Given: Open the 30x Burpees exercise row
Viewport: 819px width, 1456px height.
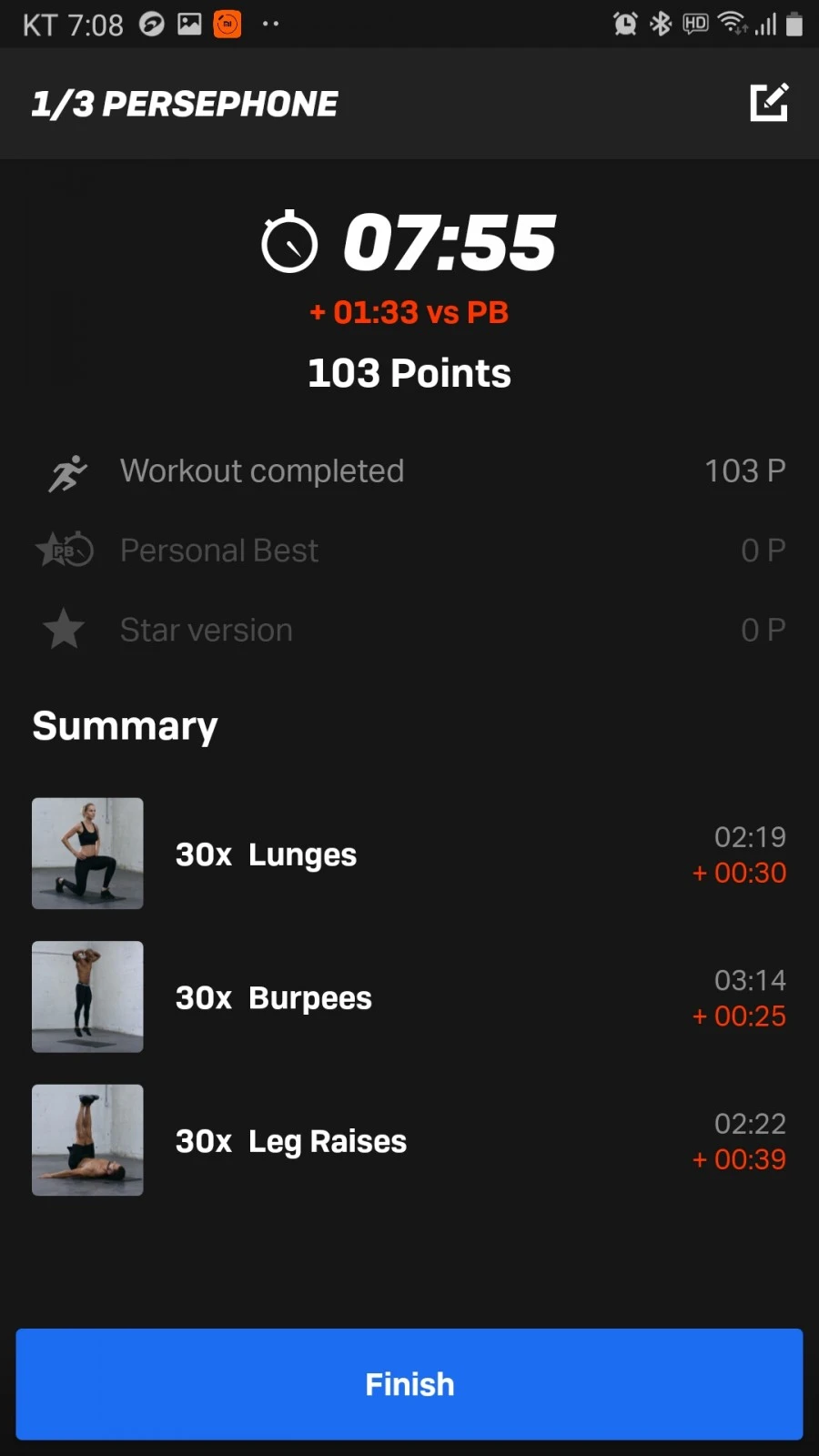Looking at the screenshot, I should [409, 997].
